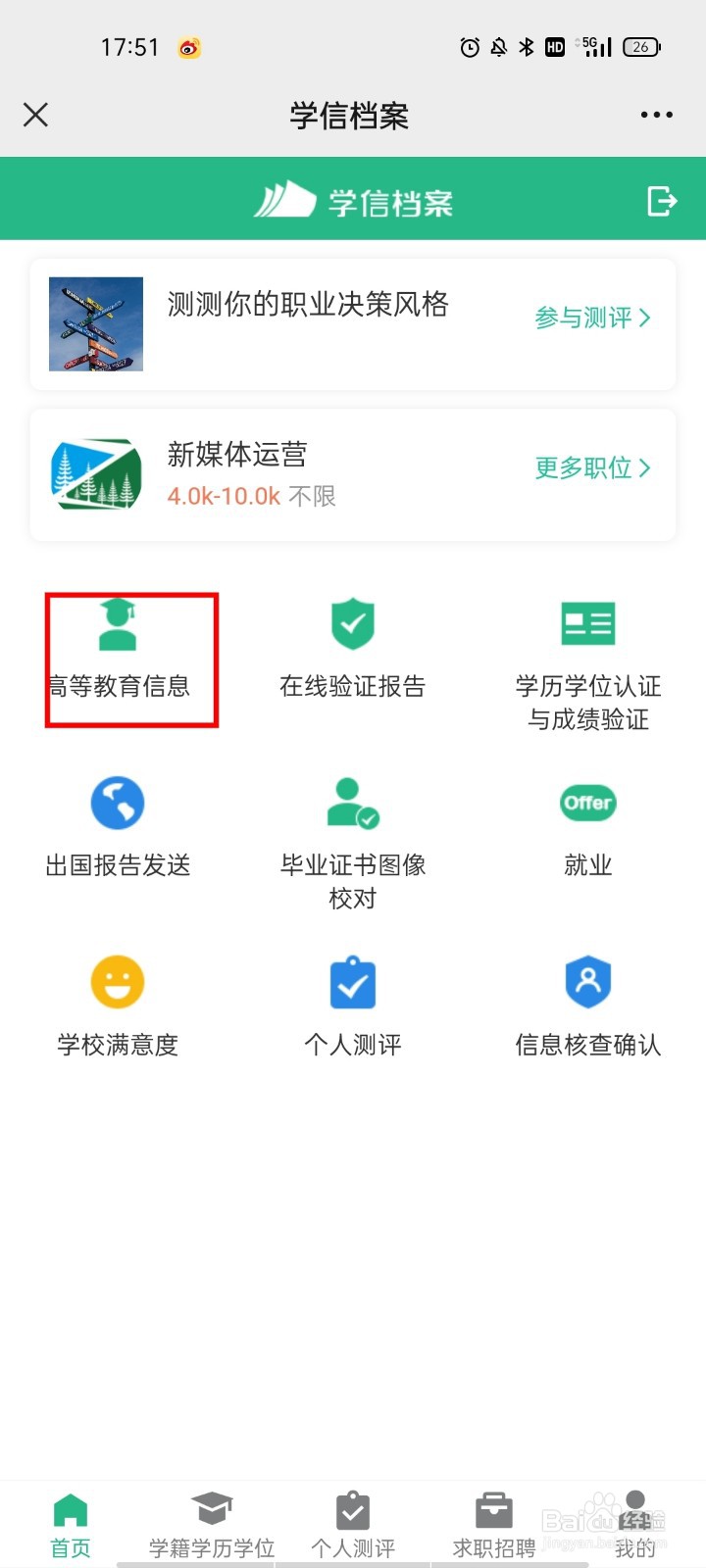Switch to 学籍学历学位 tab

(x=212, y=1519)
